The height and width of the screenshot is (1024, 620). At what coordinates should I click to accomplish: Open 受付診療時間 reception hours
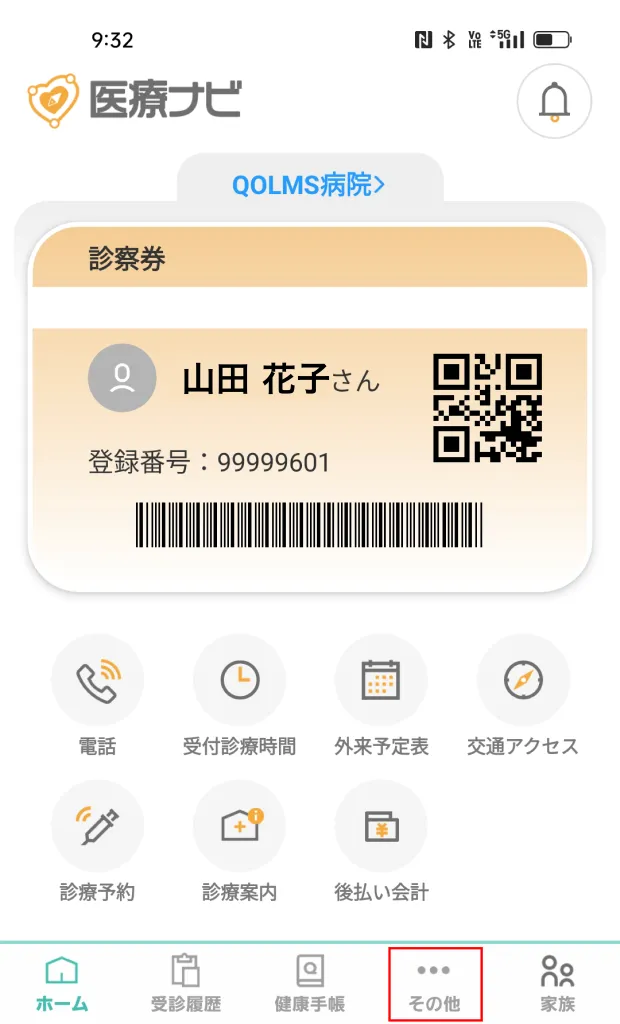(x=240, y=680)
